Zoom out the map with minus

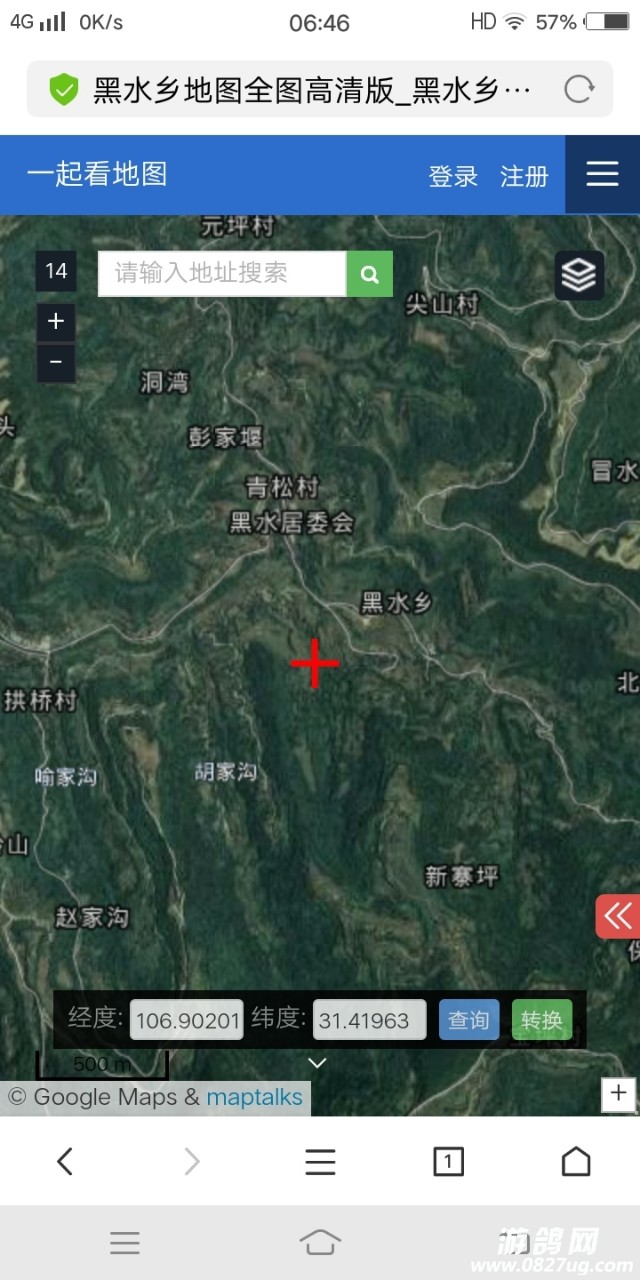tap(56, 362)
